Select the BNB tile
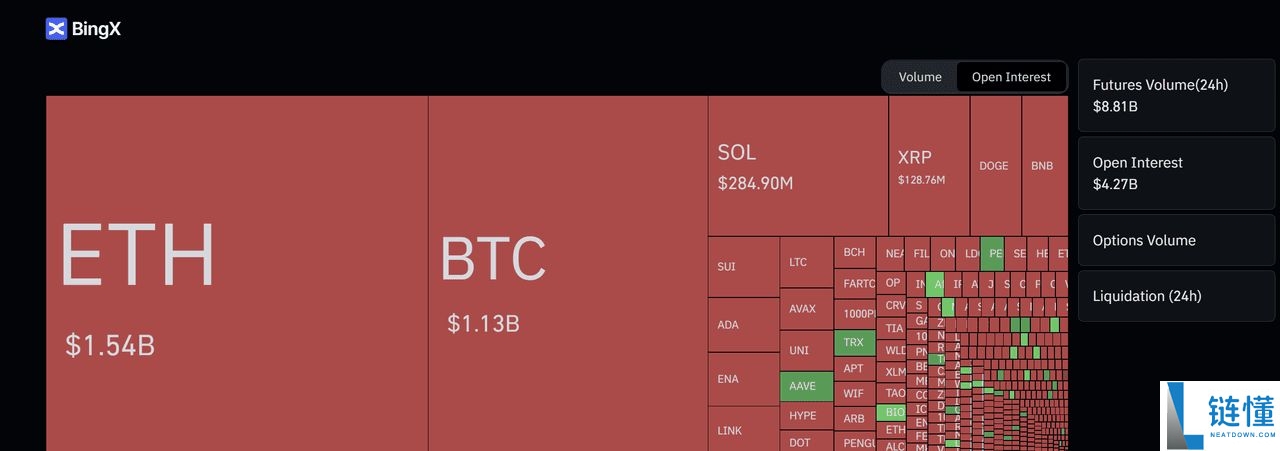 click(1043, 166)
